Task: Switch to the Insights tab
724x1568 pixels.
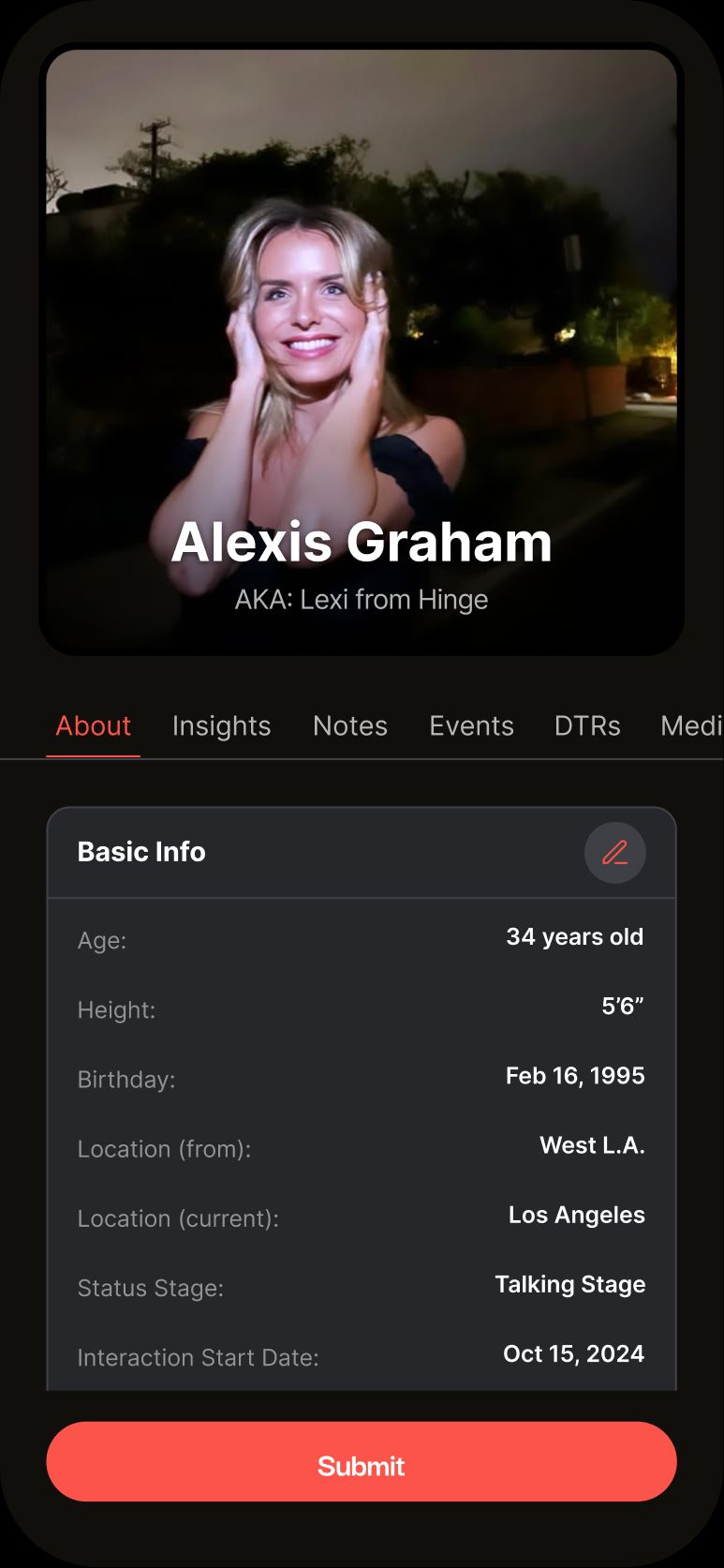Action: 221,725
